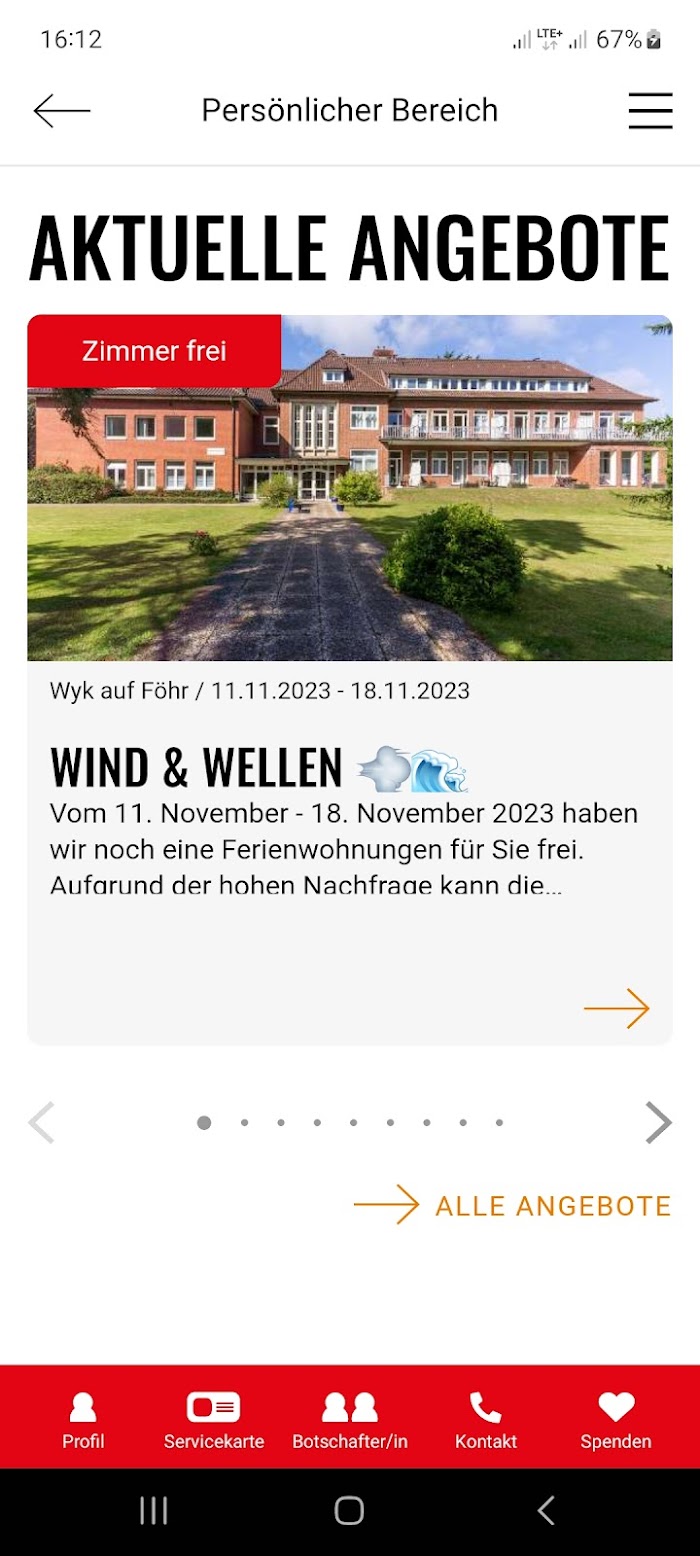Image resolution: width=700 pixels, height=1556 pixels.
Task: Open the Servicekarte tab
Action: coord(214,1420)
